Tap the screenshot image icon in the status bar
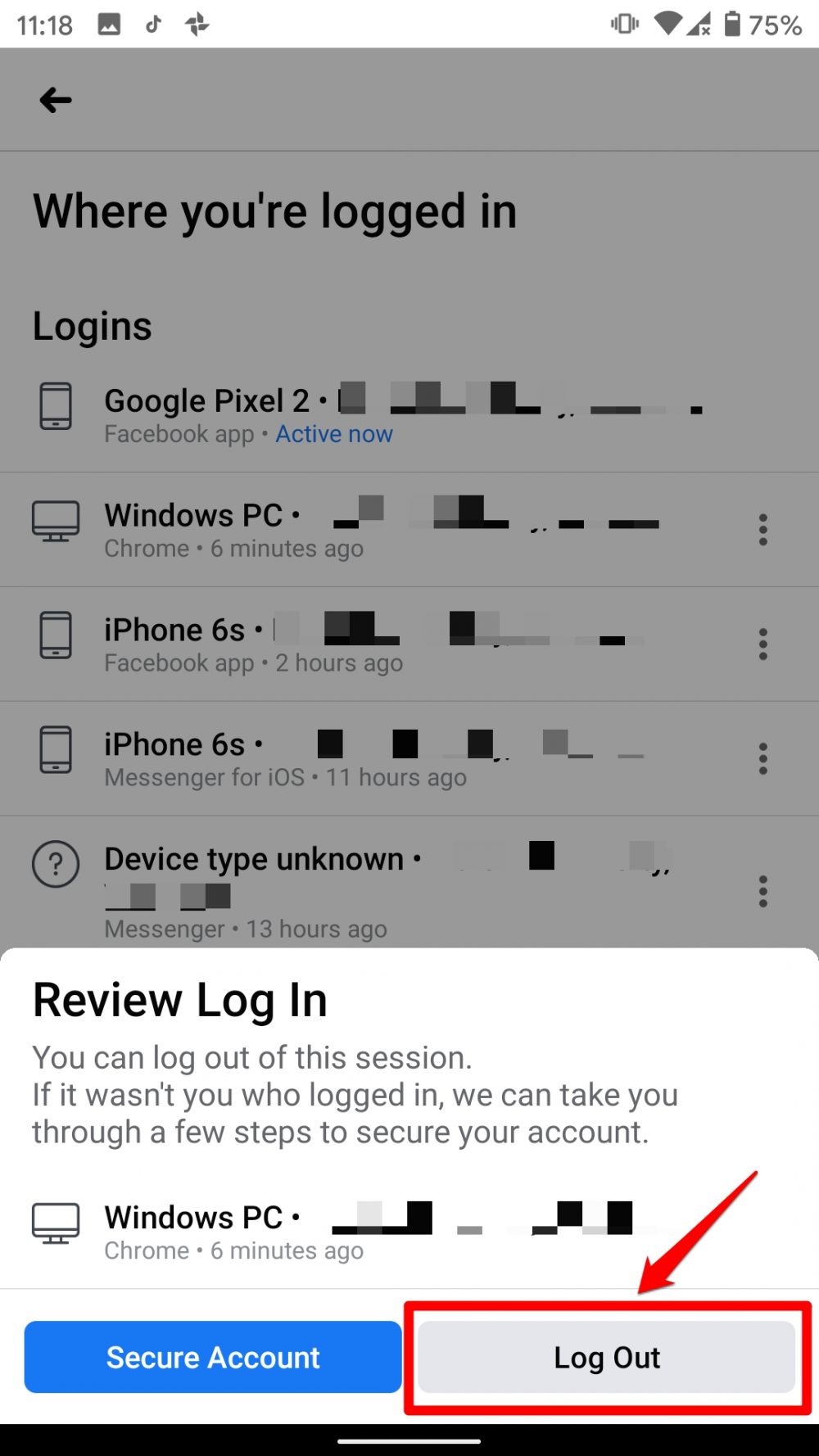This screenshot has width=819, height=1456. [x=109, y=24]
